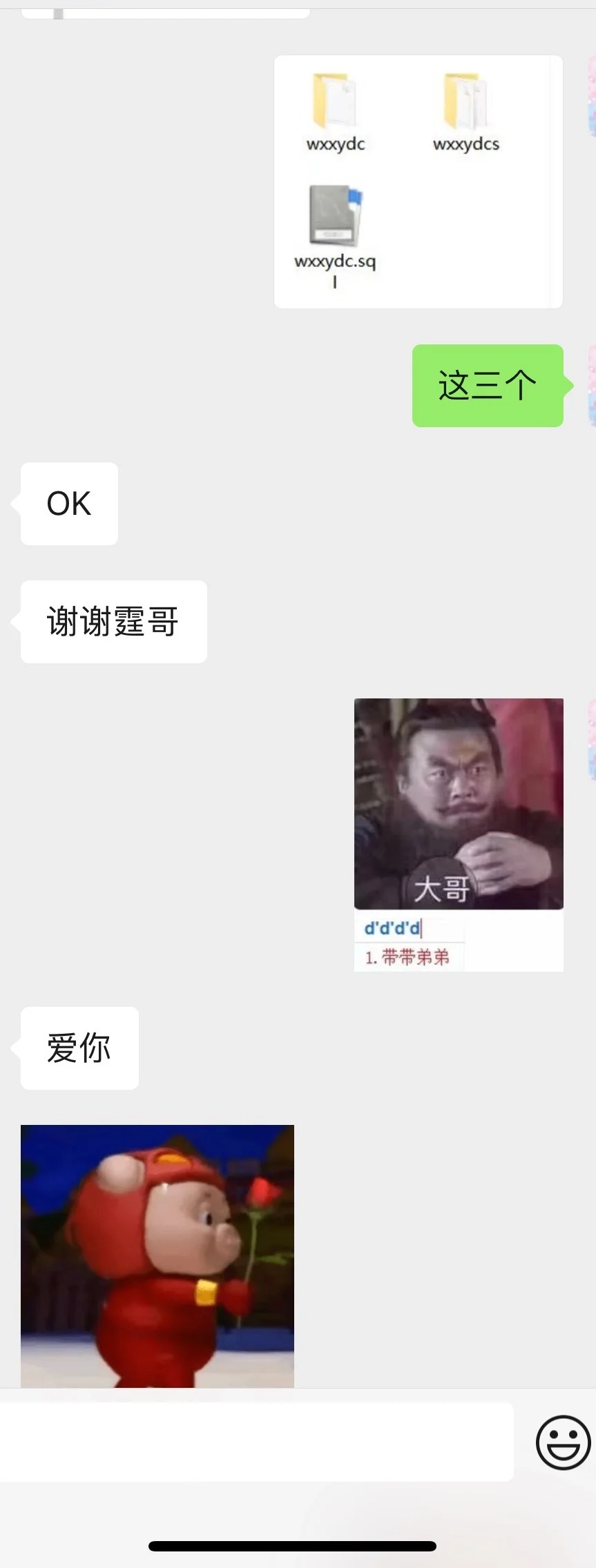
Task: Click the message input field
Action: 256,1442
